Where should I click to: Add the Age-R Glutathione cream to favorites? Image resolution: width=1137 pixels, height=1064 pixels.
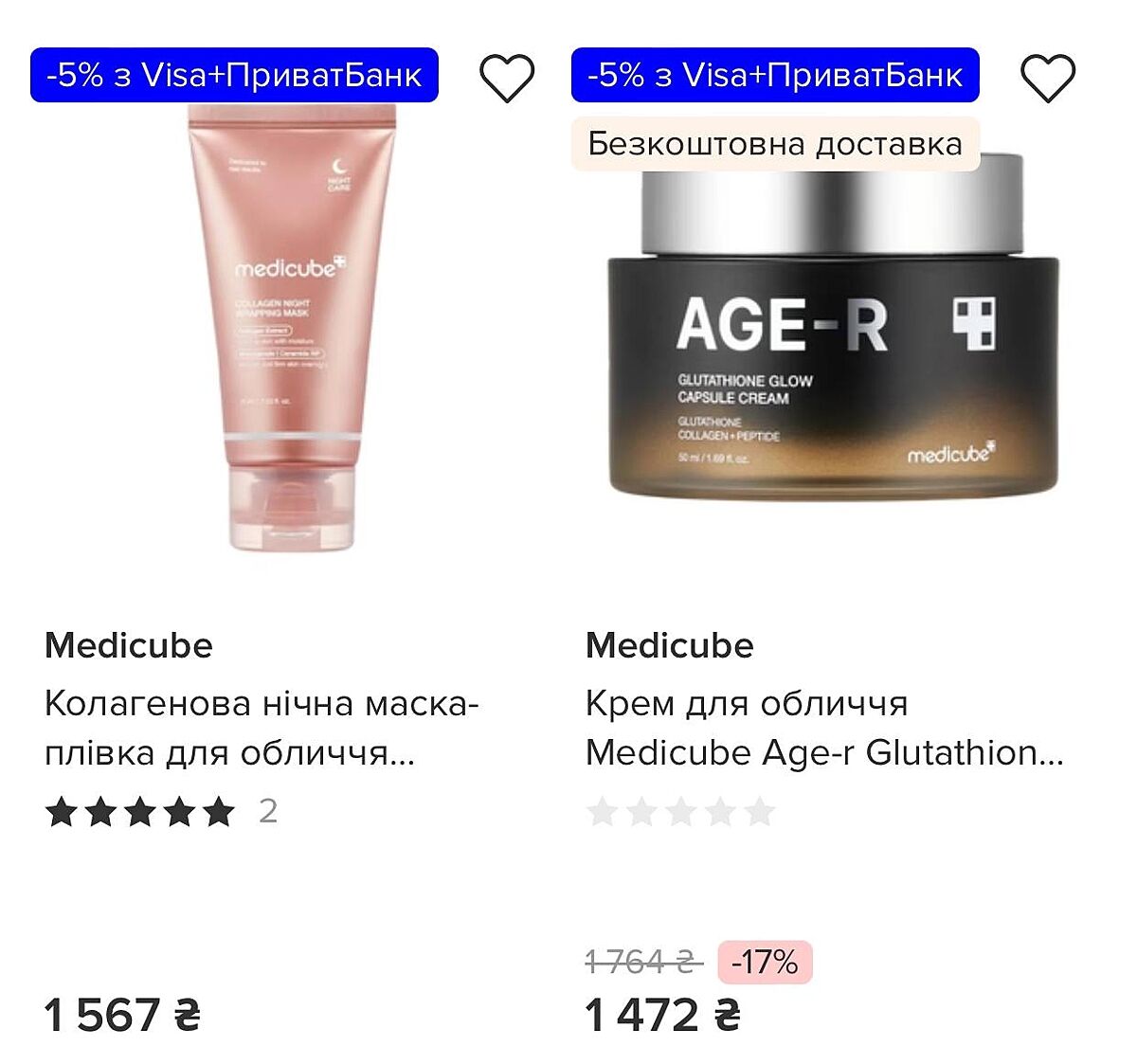pos(1048,77)
